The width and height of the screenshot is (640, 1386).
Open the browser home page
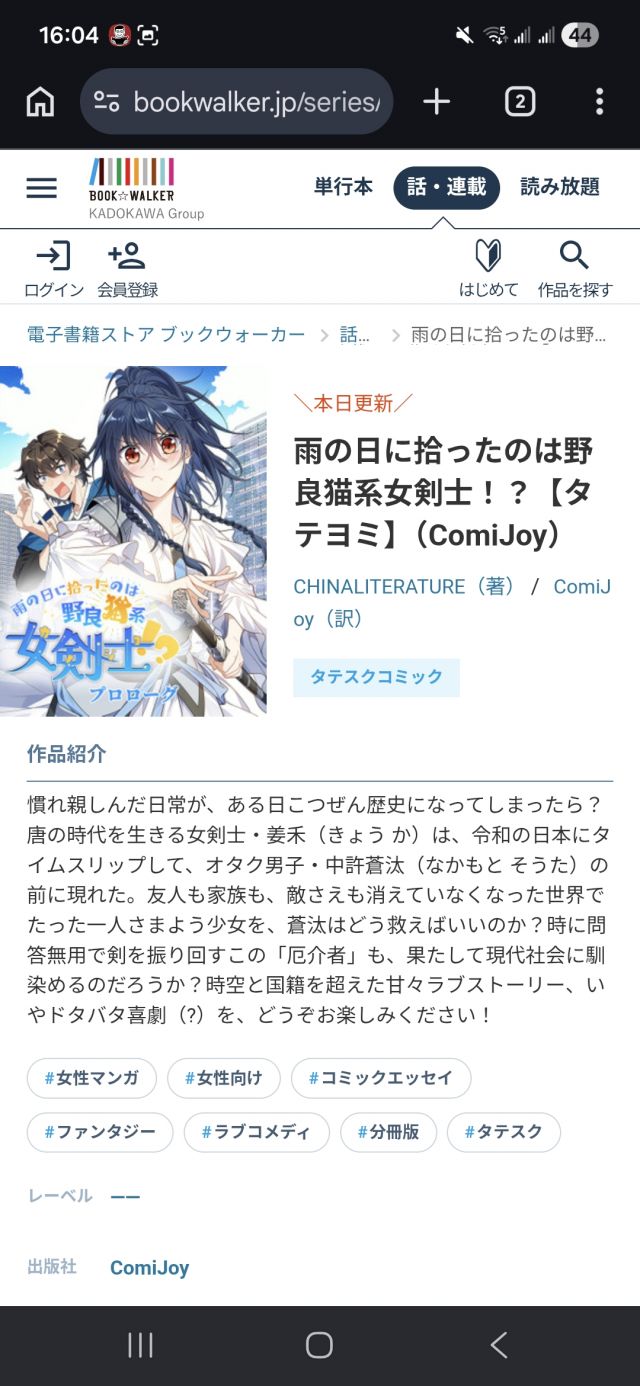40,101
